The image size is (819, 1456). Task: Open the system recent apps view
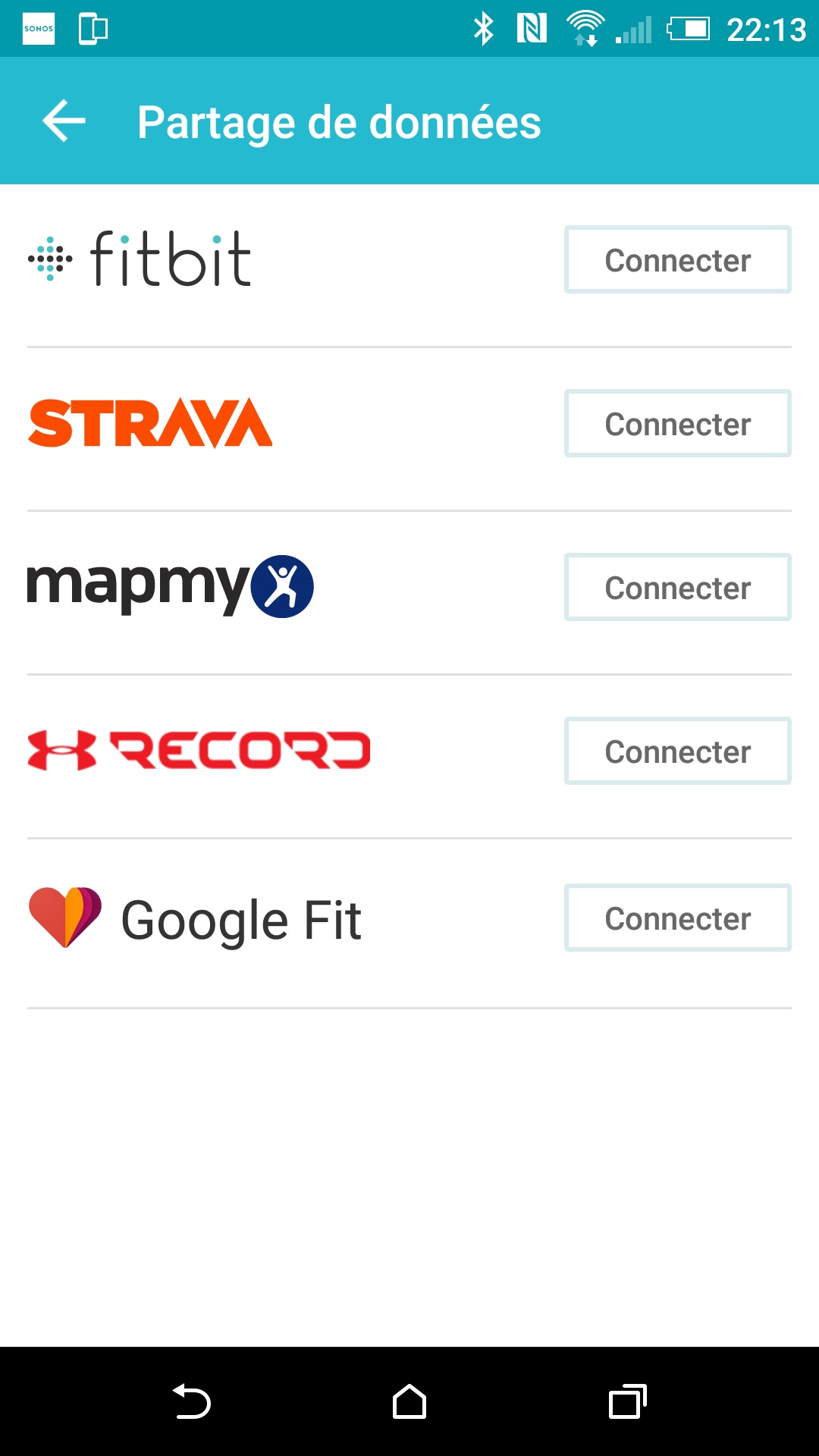coord(627,1401)
